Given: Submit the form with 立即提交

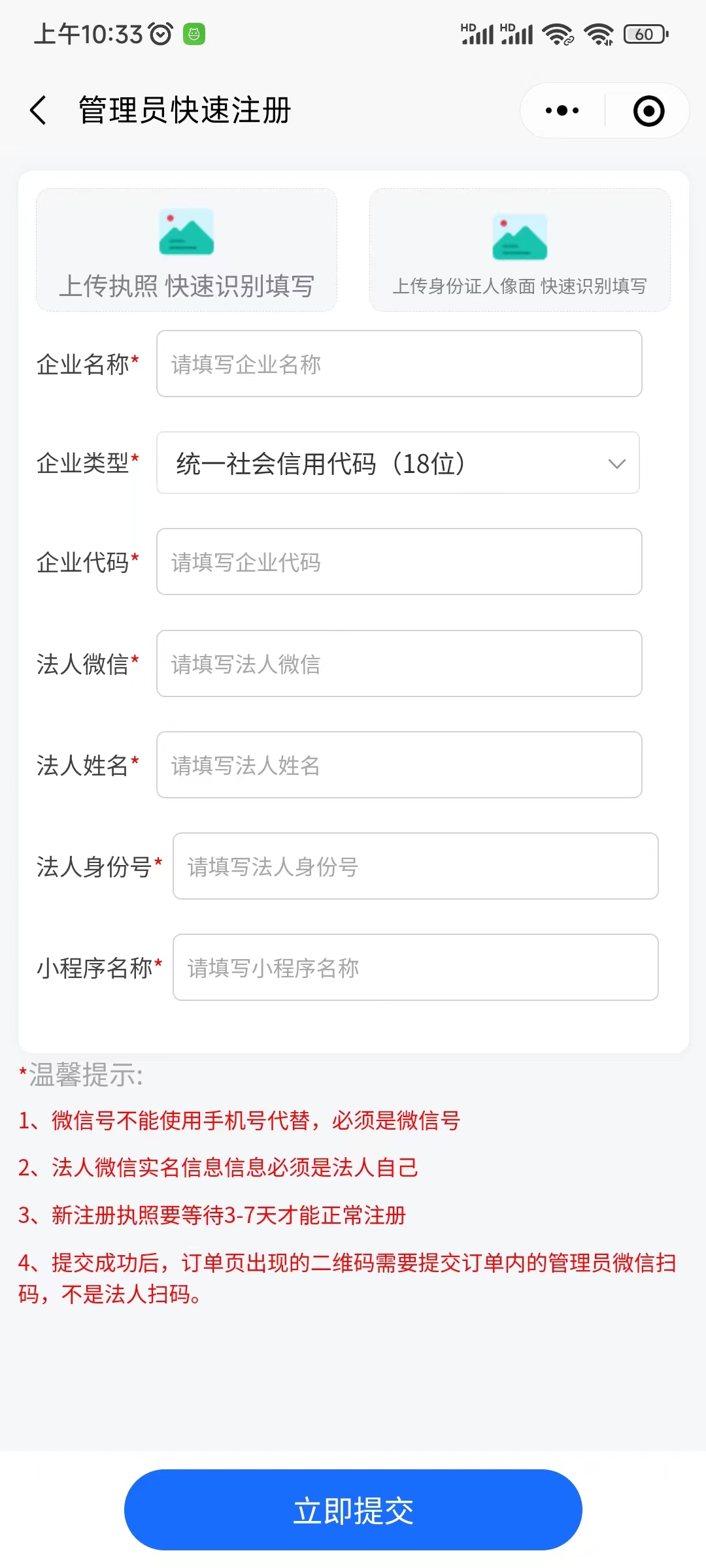Looking at the screenshot, I should pyautogui.click(x=353, y=1510).
